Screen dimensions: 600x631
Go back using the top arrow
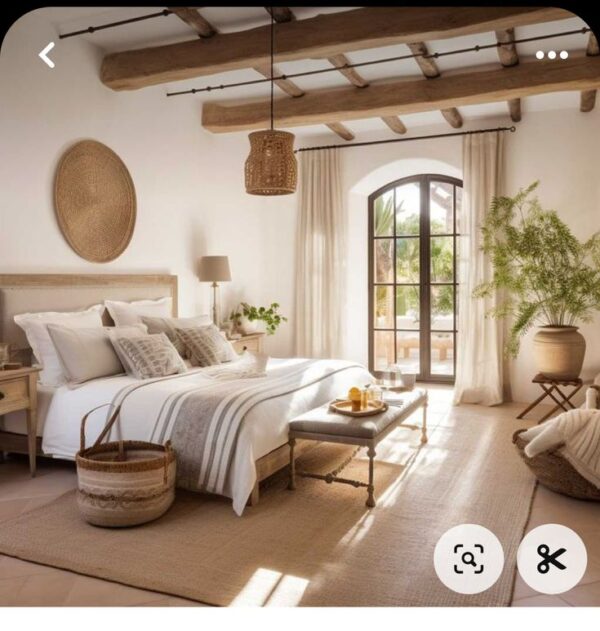click(x=47, y=55)
